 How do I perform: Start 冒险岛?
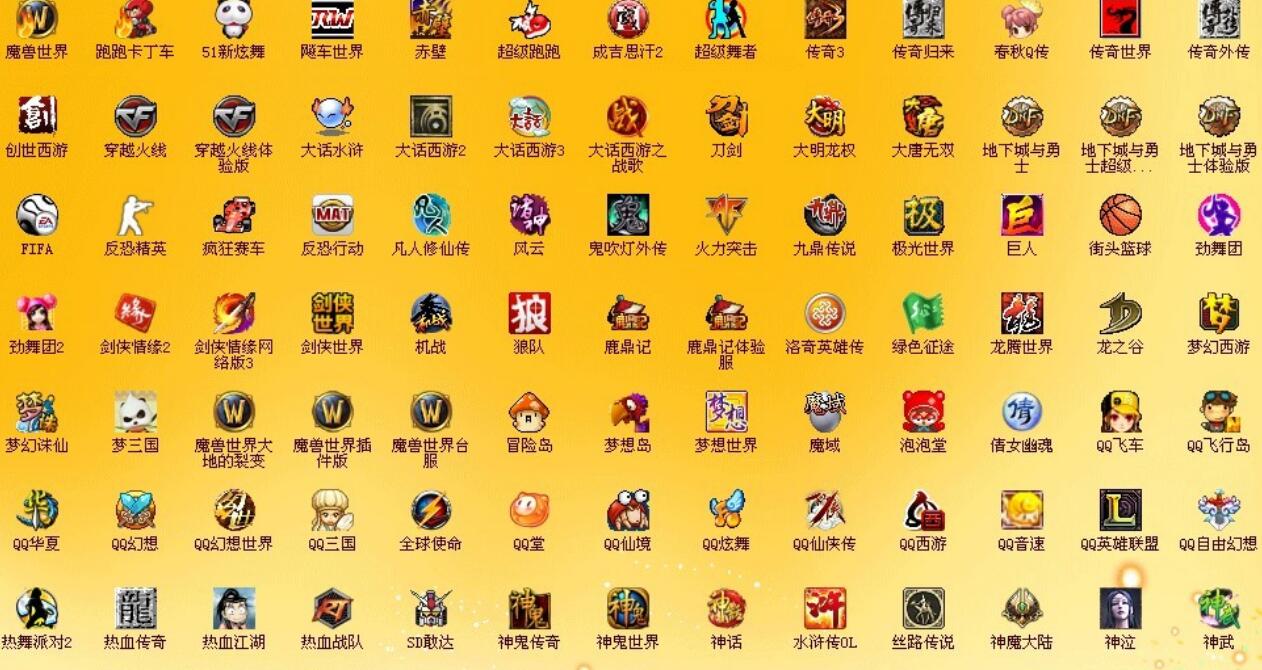pos(529,412)
